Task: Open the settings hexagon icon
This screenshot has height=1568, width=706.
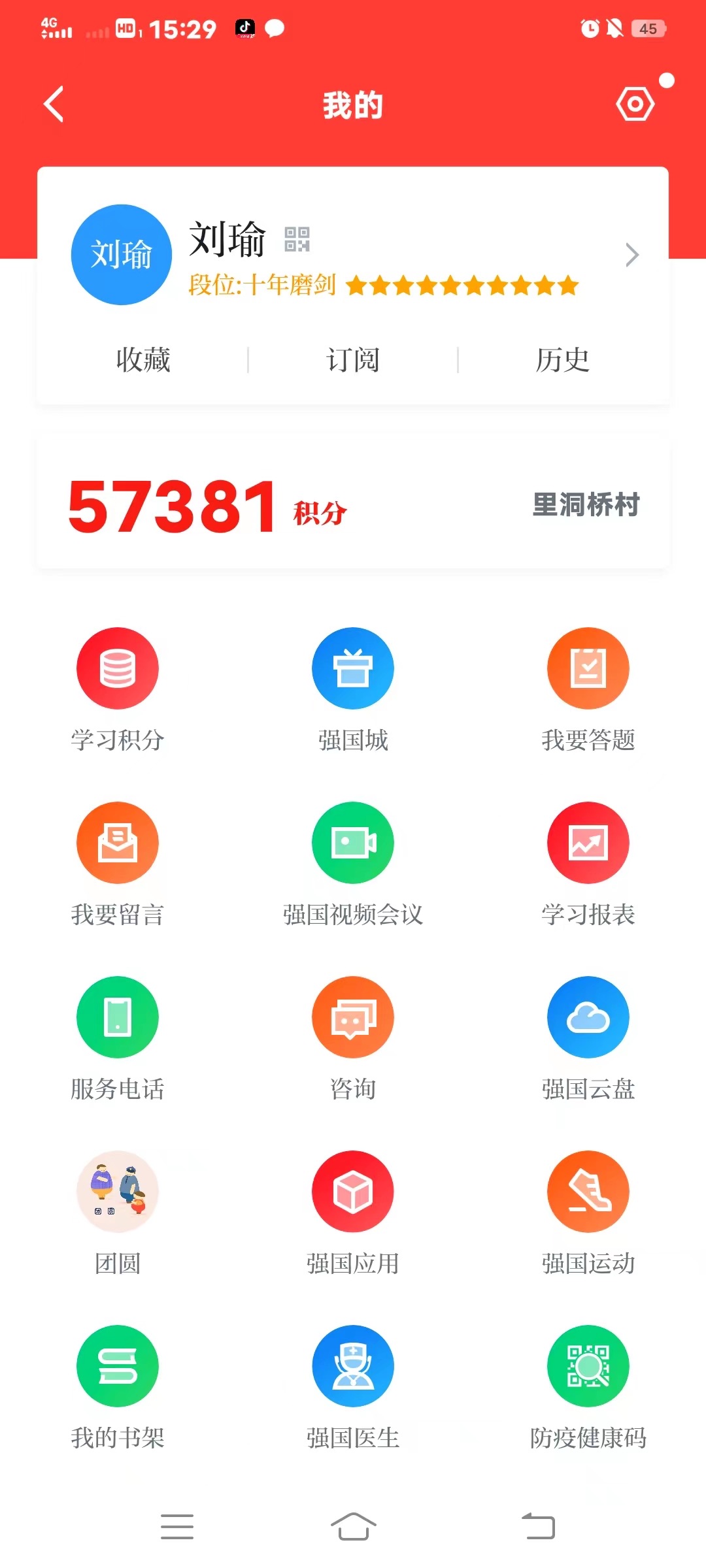Action: [635, 104]
